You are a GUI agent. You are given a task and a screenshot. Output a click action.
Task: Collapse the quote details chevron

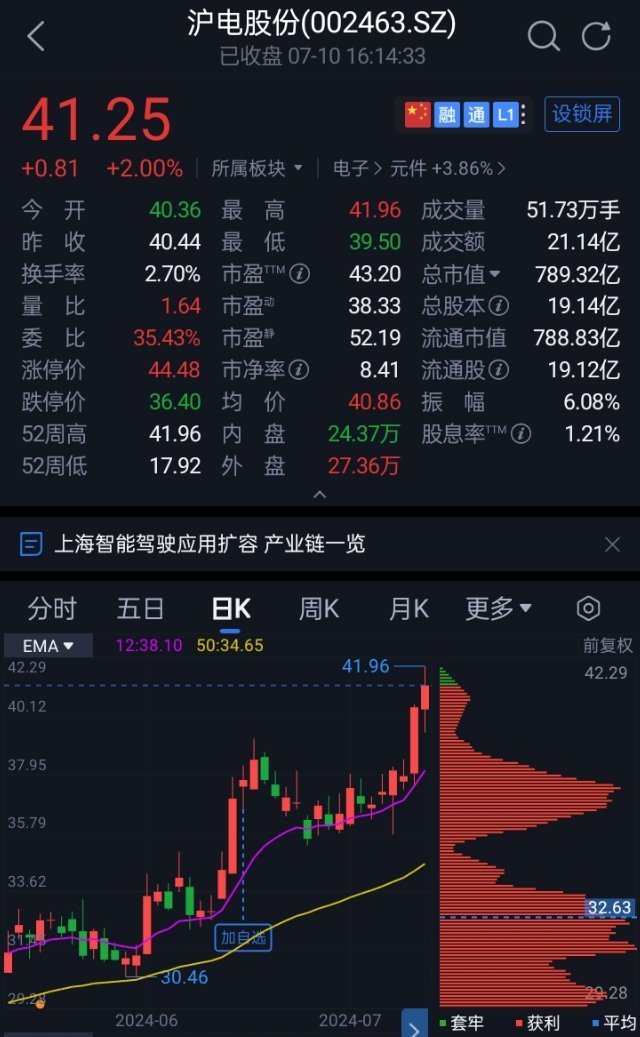coord(319,495)
